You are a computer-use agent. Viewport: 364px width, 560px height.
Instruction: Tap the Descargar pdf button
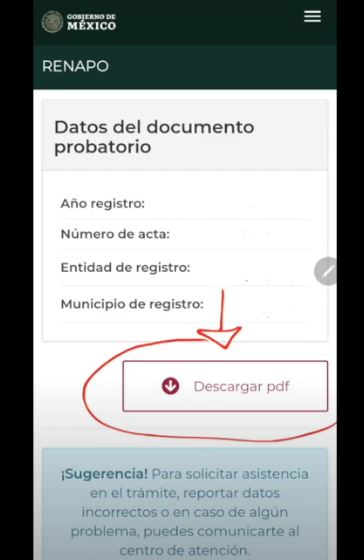coord(225,386)
